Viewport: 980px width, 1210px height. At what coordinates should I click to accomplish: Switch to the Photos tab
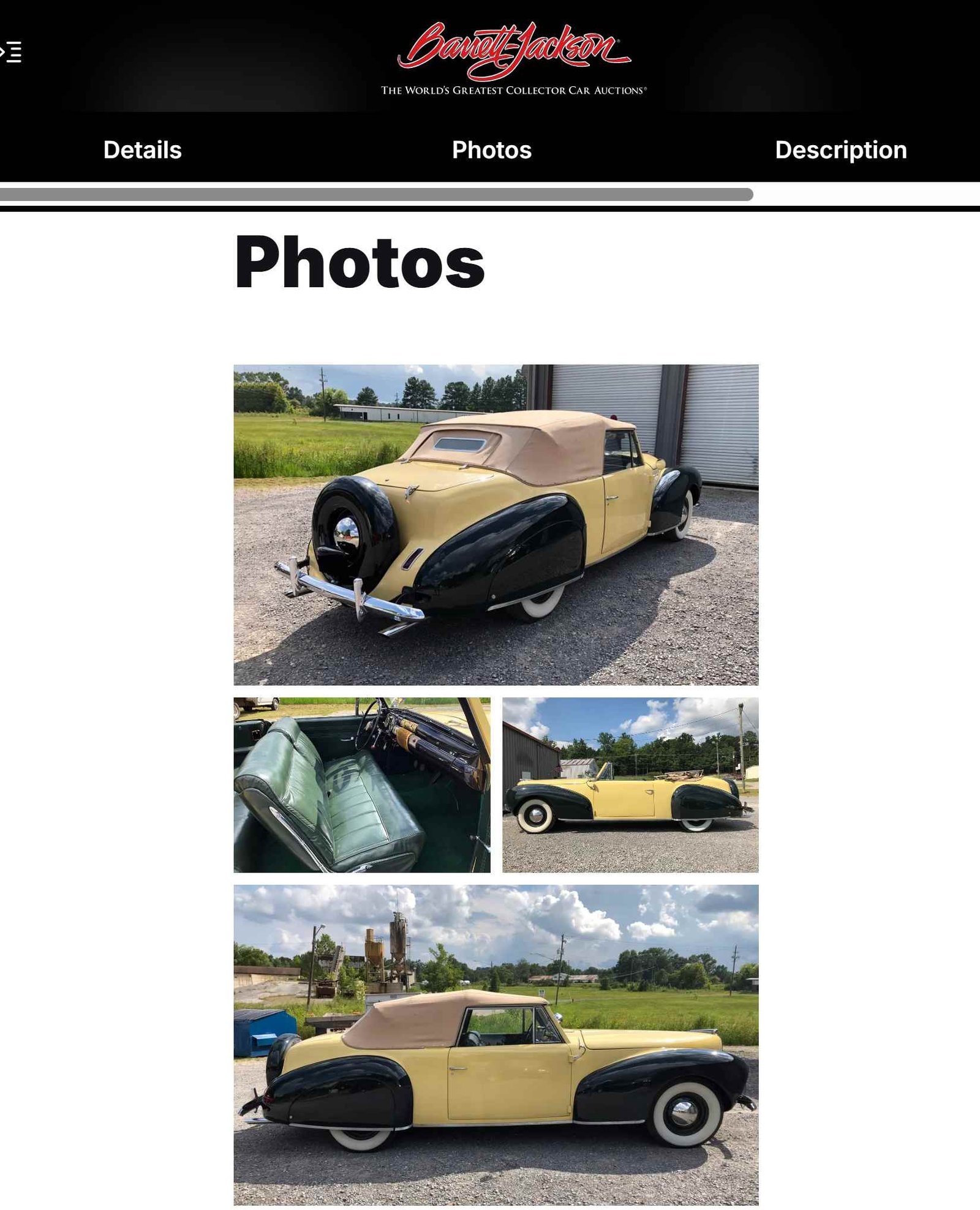(x=491, y=150)
